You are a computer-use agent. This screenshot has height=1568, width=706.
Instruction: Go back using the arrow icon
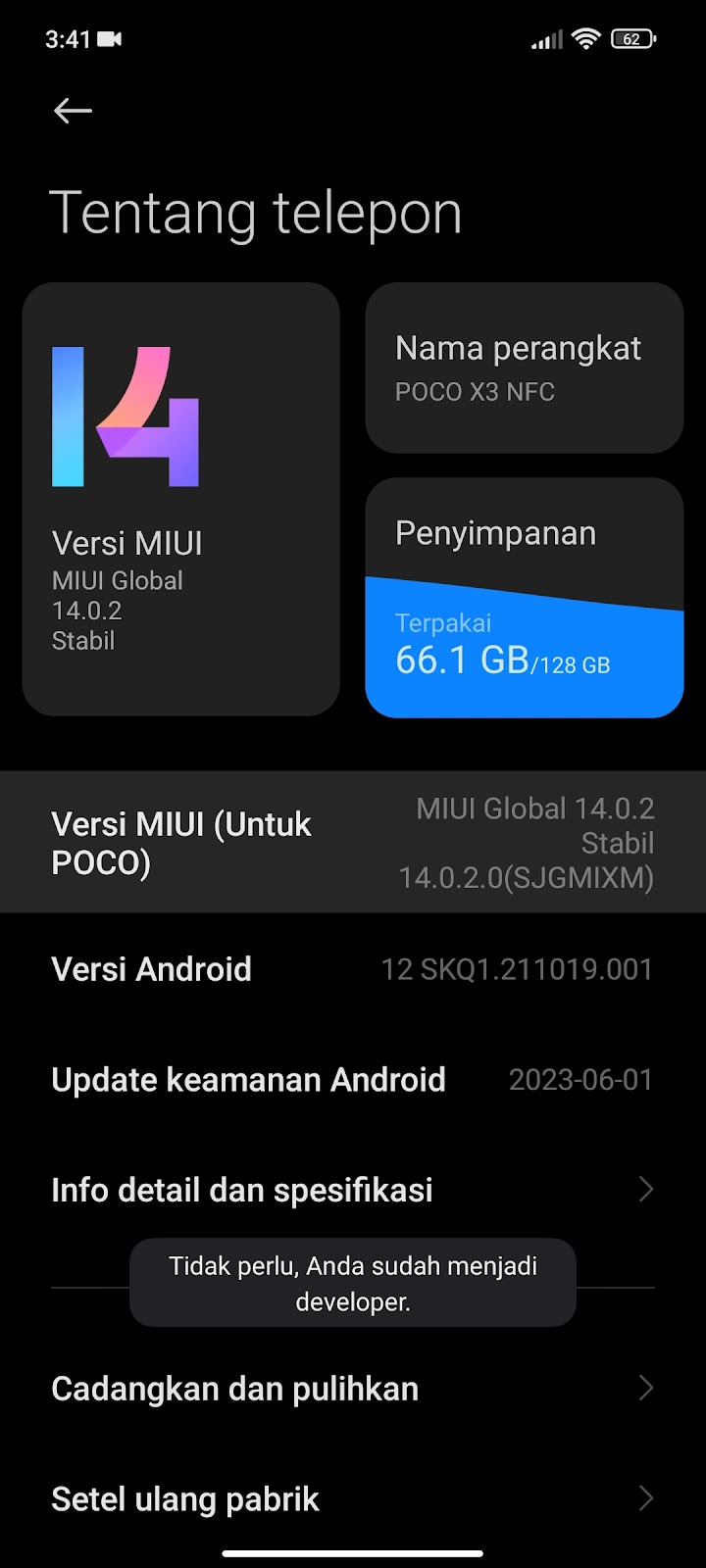click(x=73, y=111)
